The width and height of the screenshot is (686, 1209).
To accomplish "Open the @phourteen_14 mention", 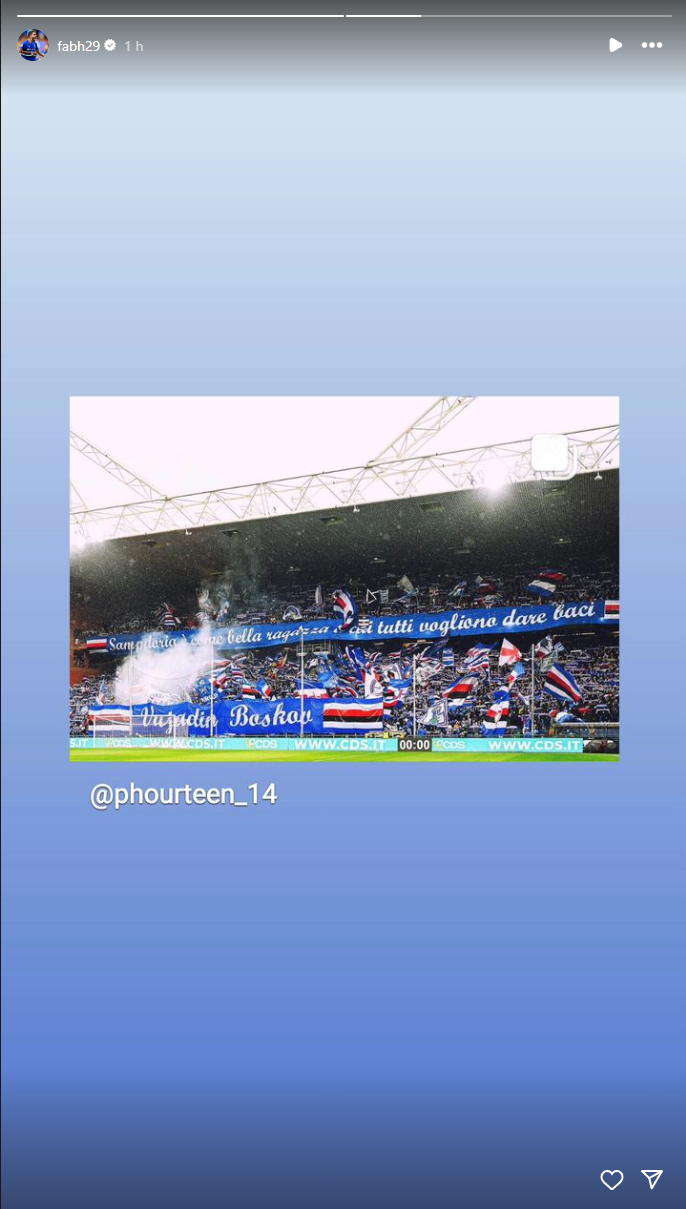I will coord(183,795).
